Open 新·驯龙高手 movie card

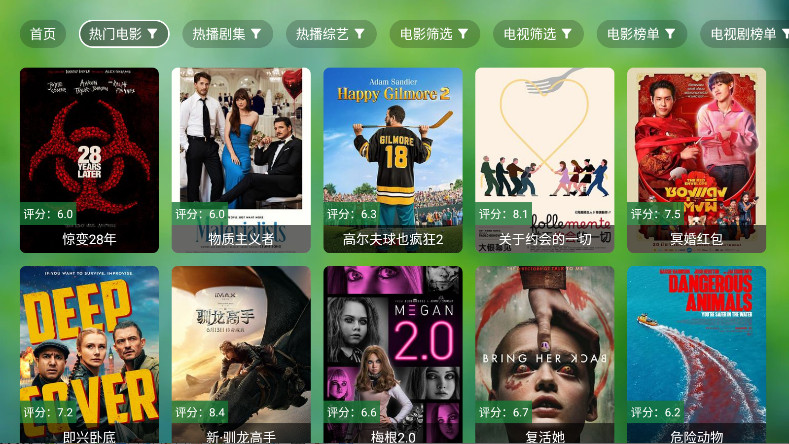click(241, 355)
